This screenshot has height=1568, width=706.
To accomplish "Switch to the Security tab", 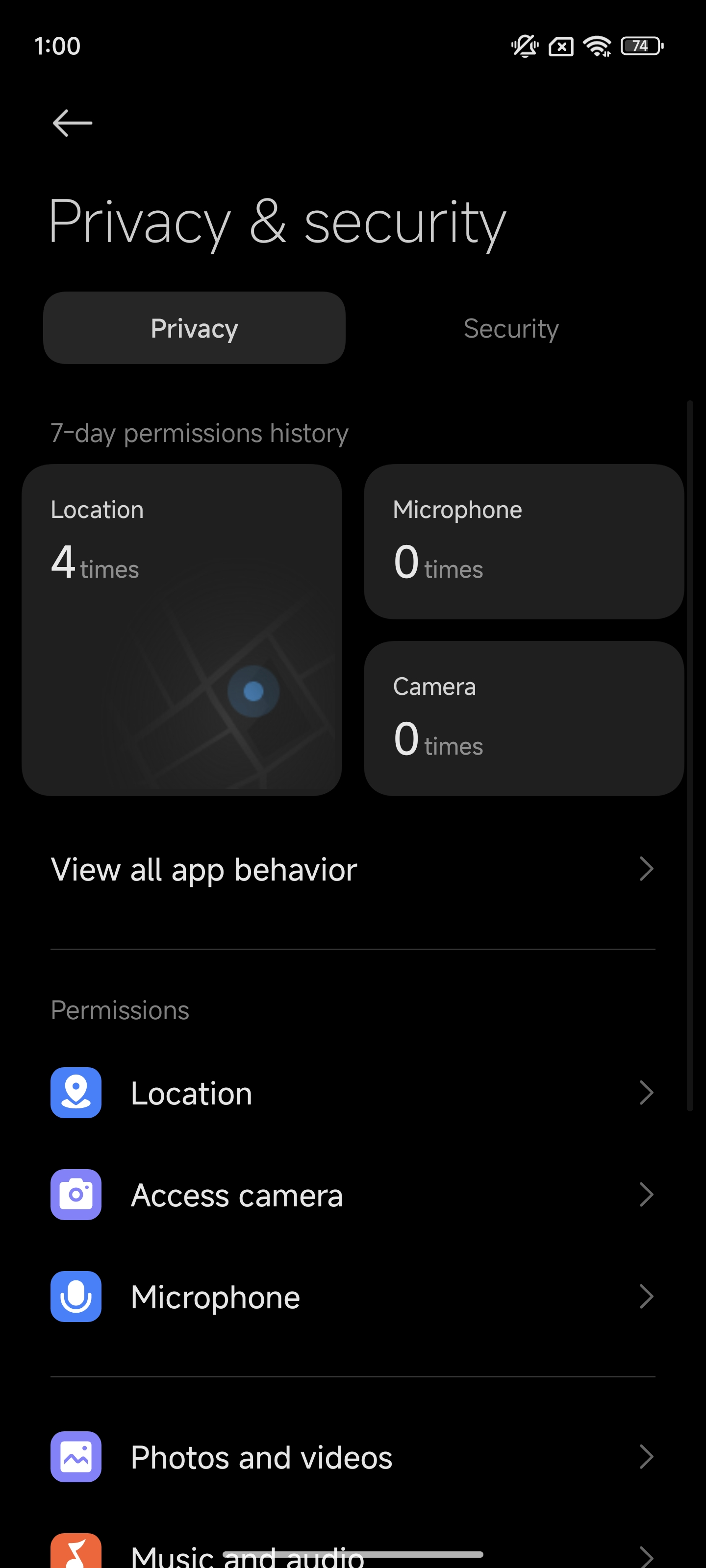I will 511,328.
